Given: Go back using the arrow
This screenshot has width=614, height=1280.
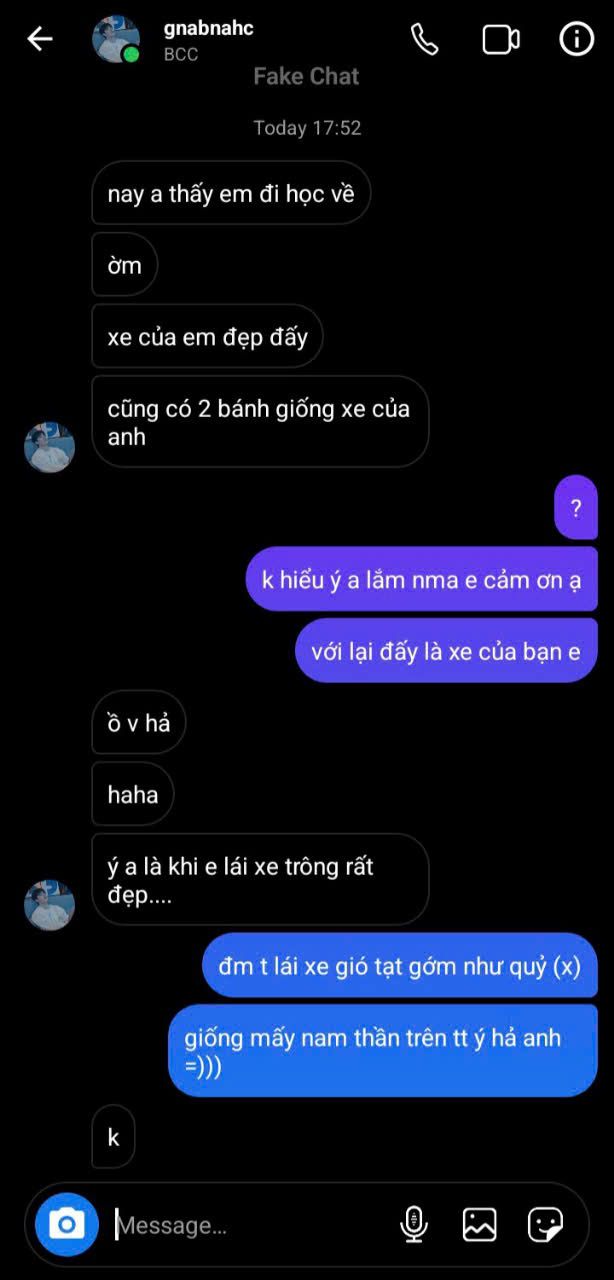Looking at the screenshot, I should 39,39.
